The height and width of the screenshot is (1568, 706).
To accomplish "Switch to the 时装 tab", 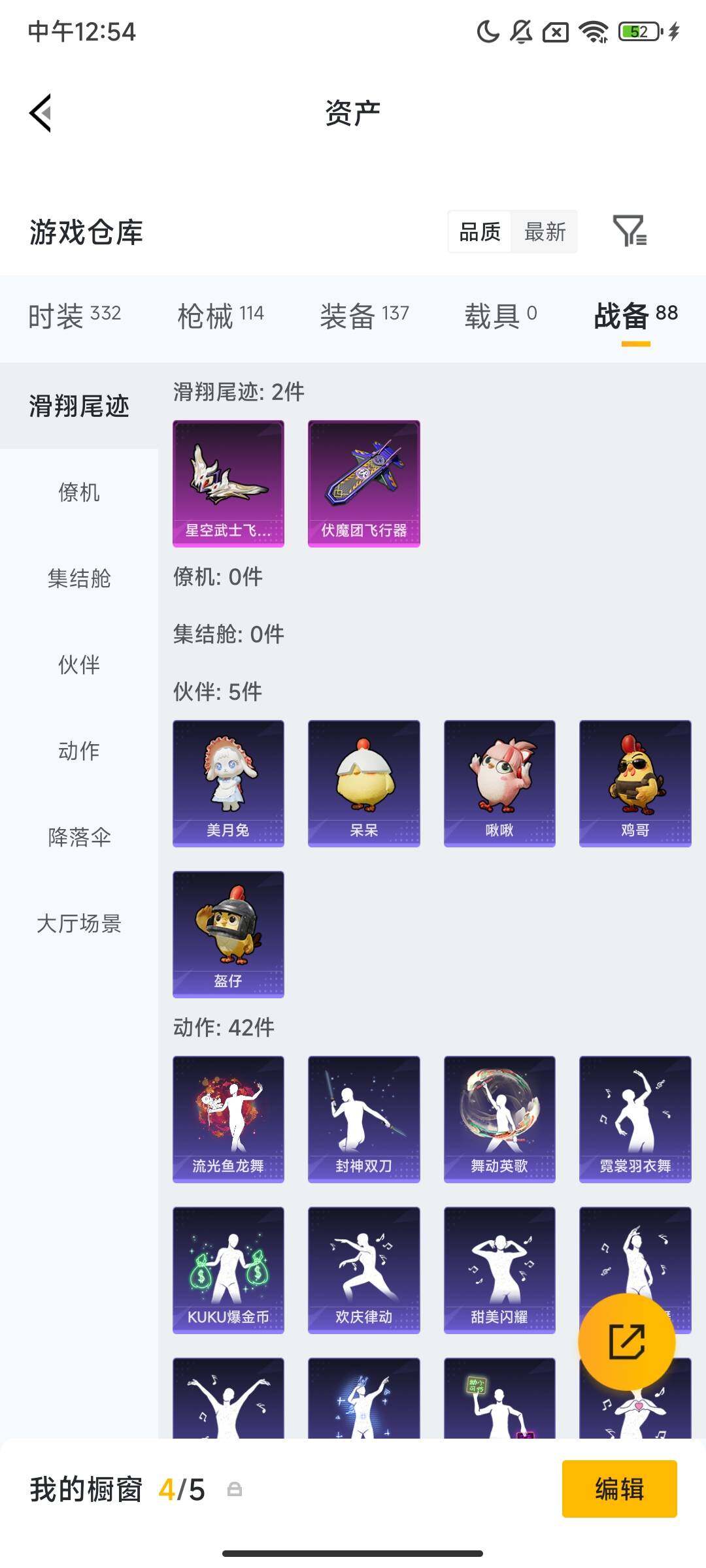I will point(72,314).
